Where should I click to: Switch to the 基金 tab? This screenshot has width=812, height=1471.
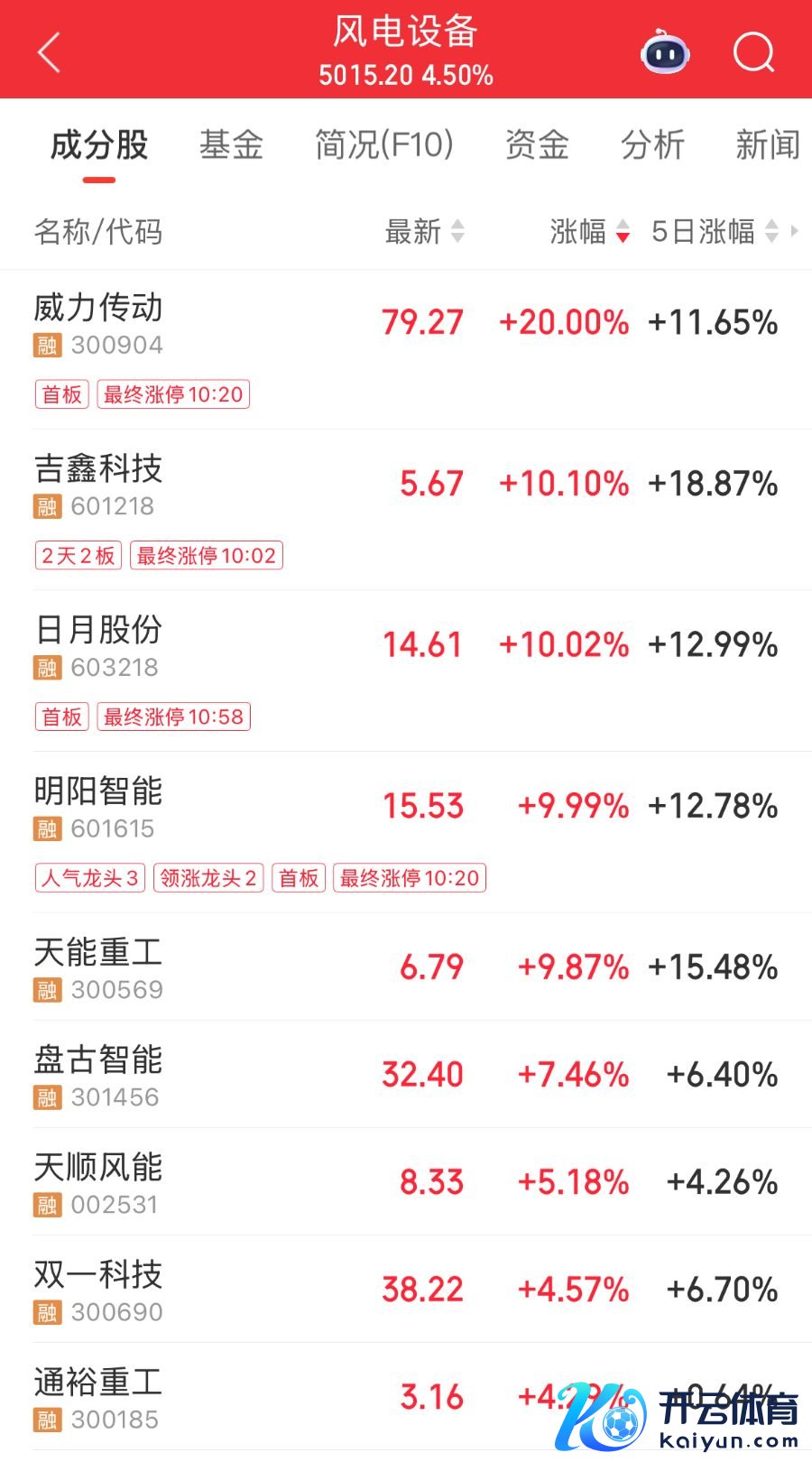click(231, 144)
